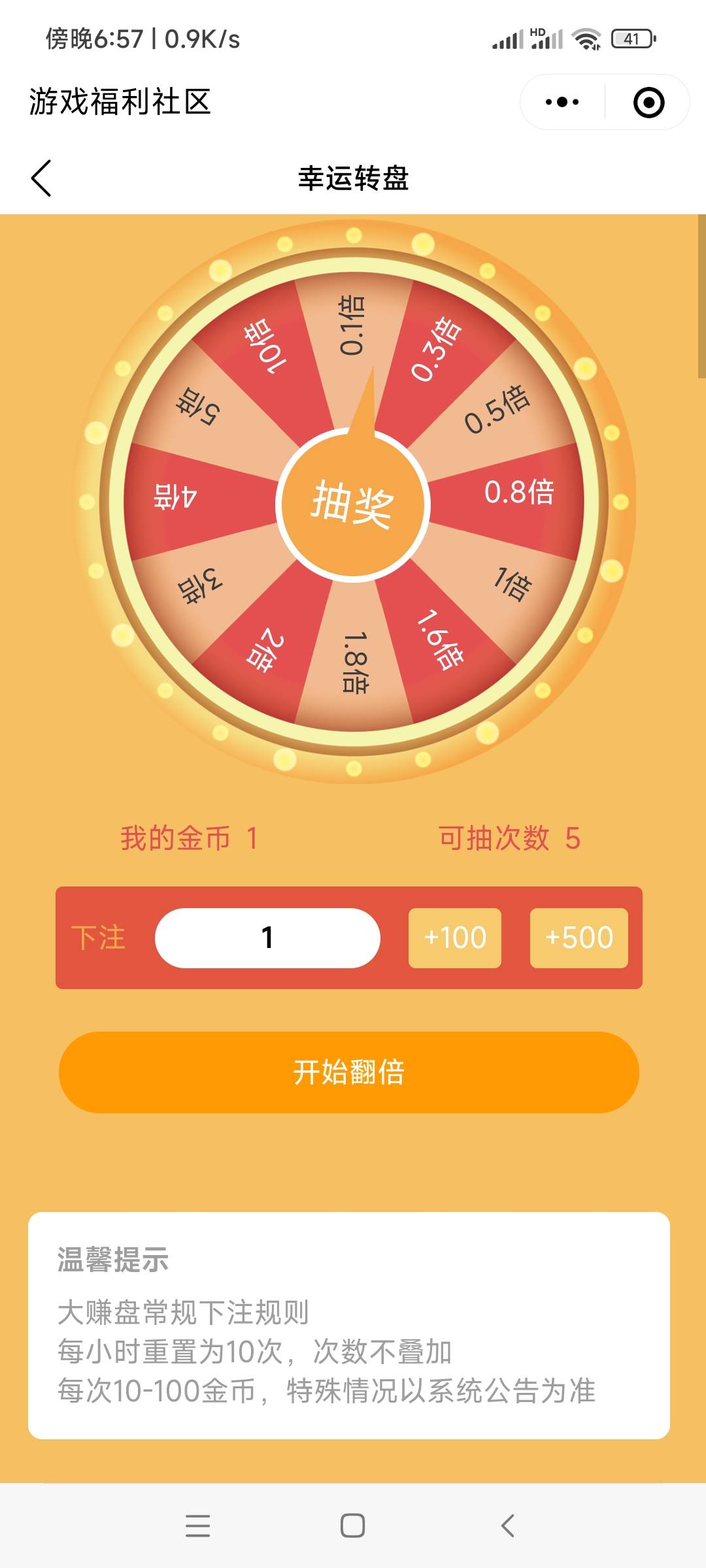This screenshot has height=1568, width=706.
Task: Close the mini program with the circle icon
Action: click(648, 102)
